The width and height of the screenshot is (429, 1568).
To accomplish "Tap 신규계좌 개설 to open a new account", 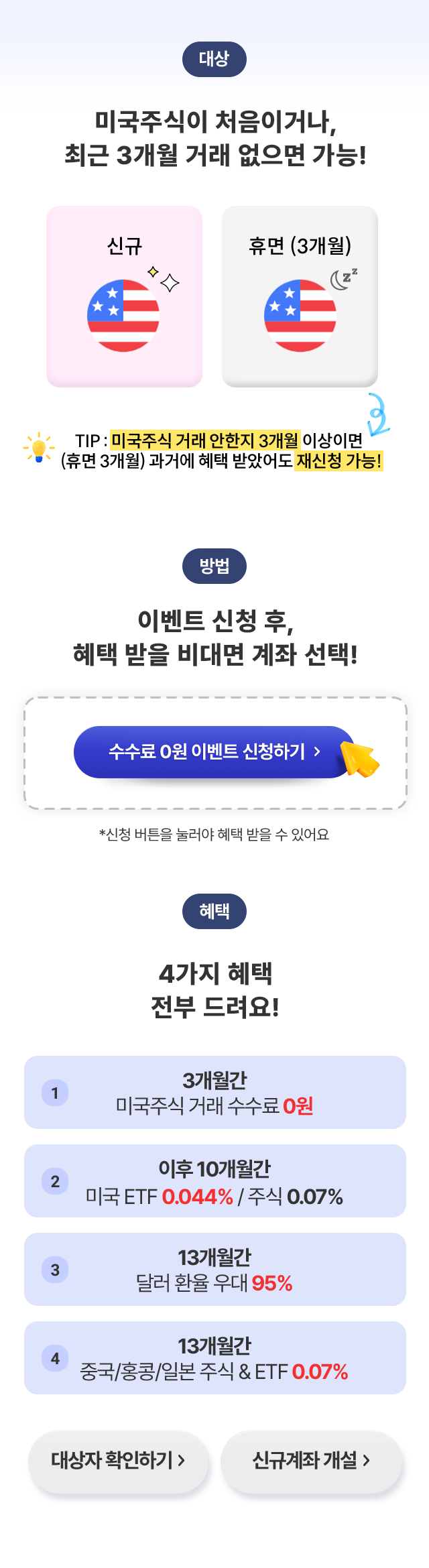I will click(x=311, y=1459).
